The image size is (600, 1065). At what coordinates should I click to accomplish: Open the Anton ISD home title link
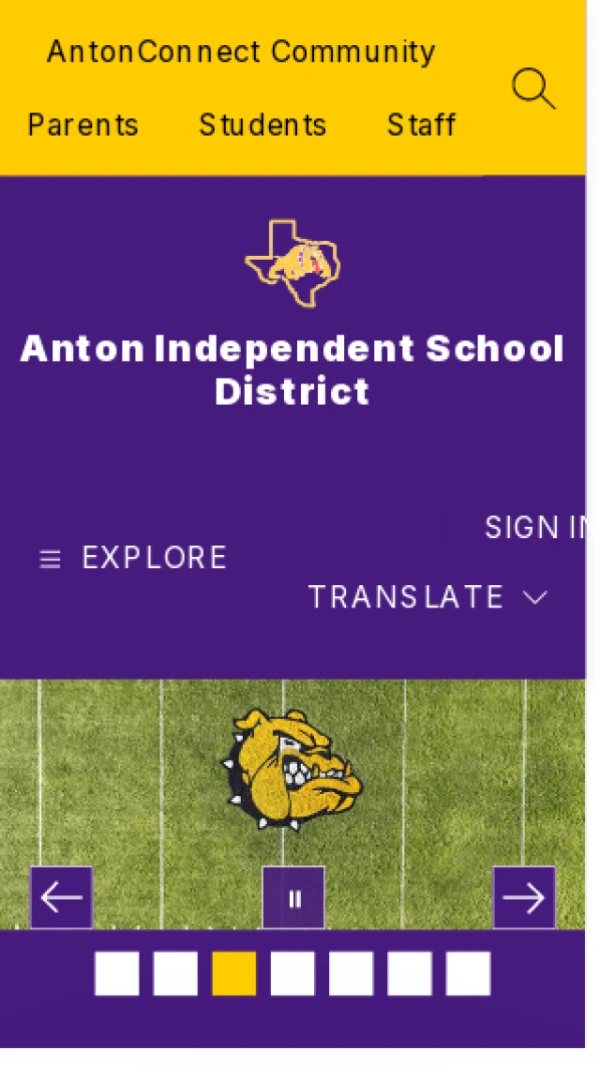(292, 369)
